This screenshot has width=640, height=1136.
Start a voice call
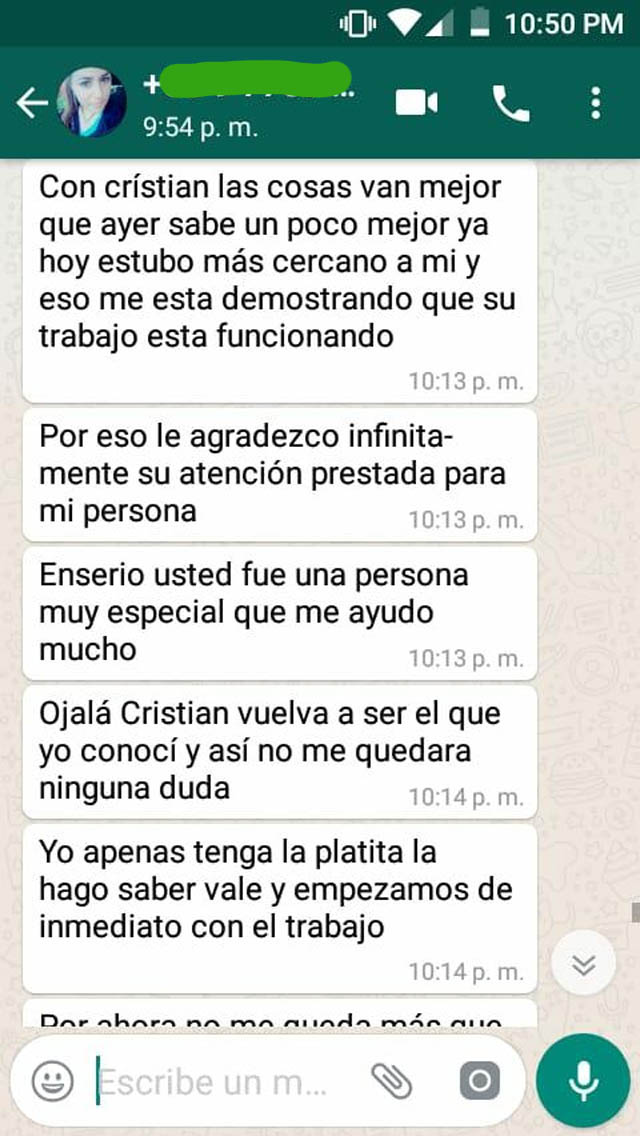pyautogui.click(x=510, y=103)
